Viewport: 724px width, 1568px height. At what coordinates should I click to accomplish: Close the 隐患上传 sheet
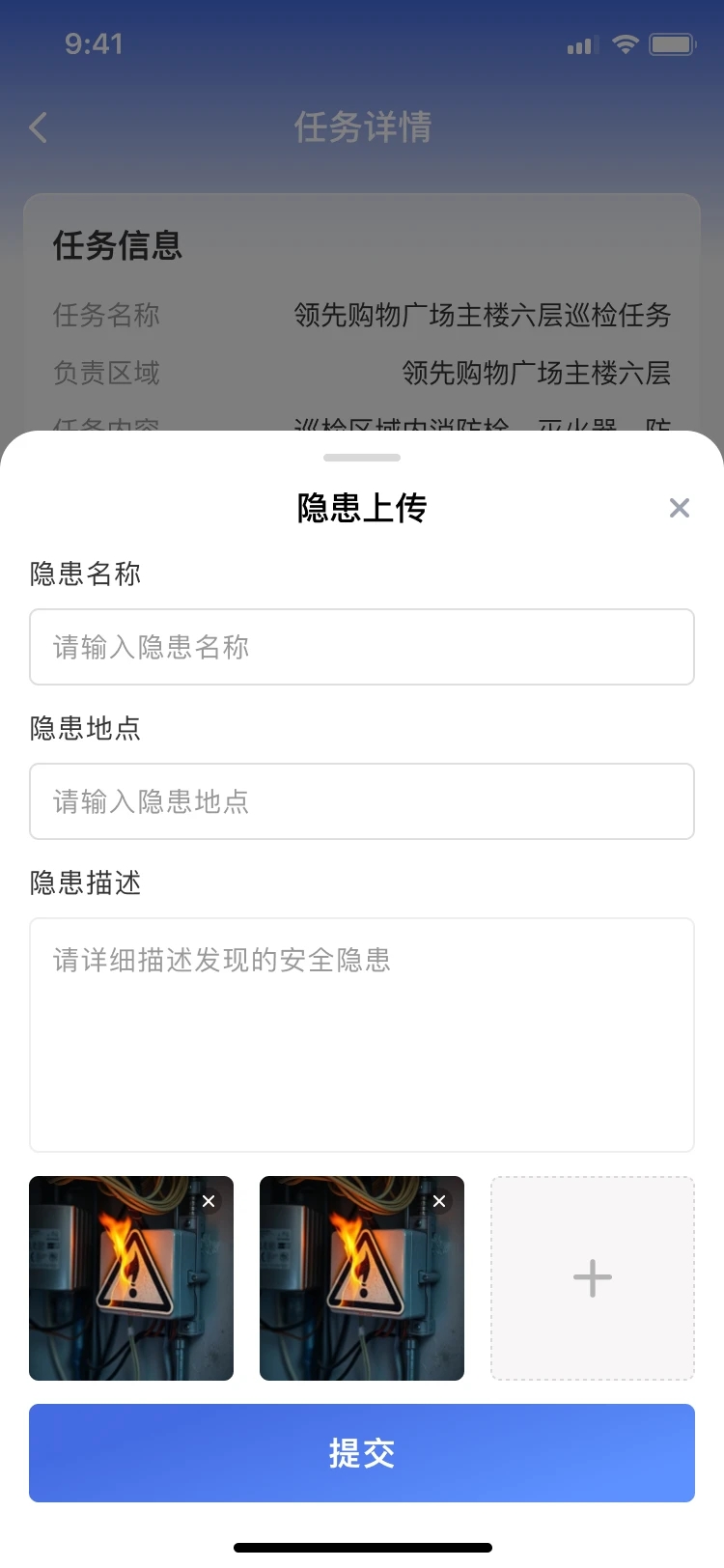[680, 508]
